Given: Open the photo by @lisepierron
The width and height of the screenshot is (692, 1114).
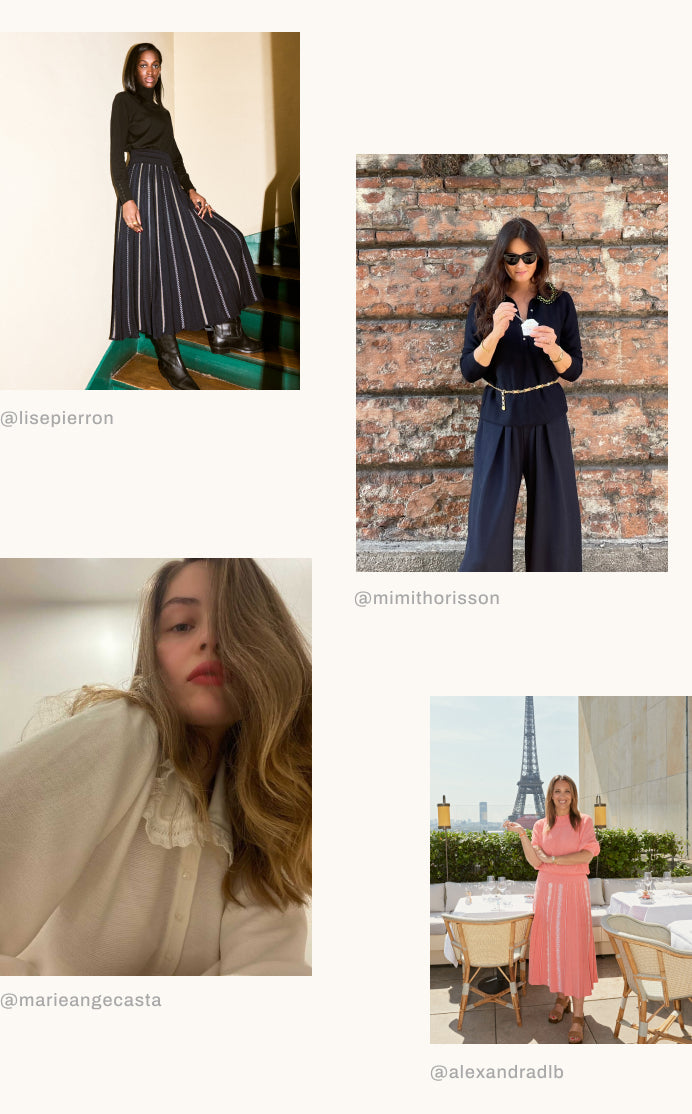Looking at the screenshot, I should (x=150, y=211).
